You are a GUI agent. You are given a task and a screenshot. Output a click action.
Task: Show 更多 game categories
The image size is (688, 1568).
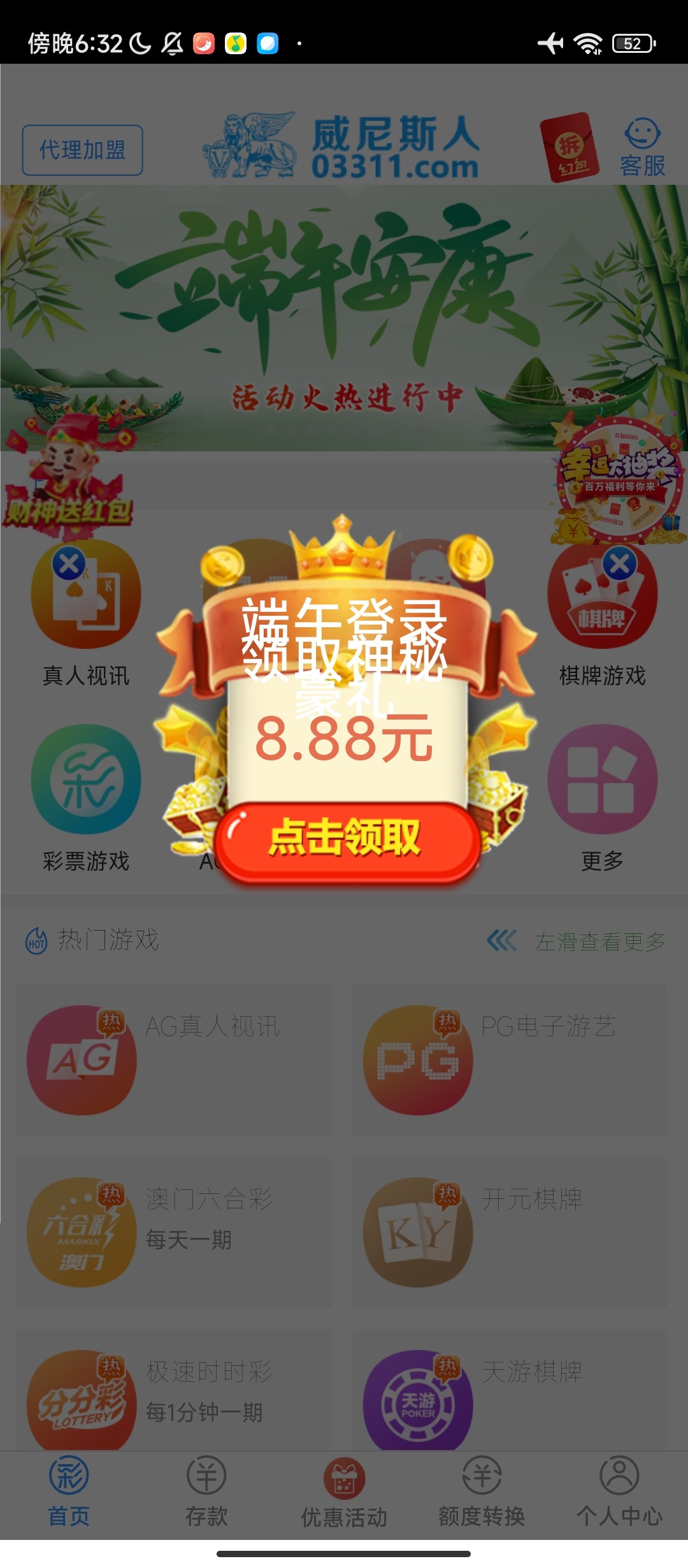602,798
